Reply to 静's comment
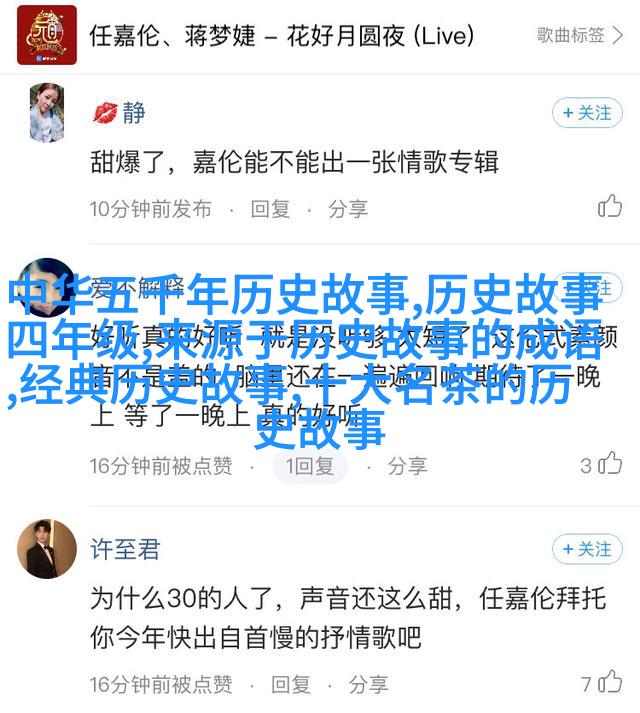 pos(270,209)
